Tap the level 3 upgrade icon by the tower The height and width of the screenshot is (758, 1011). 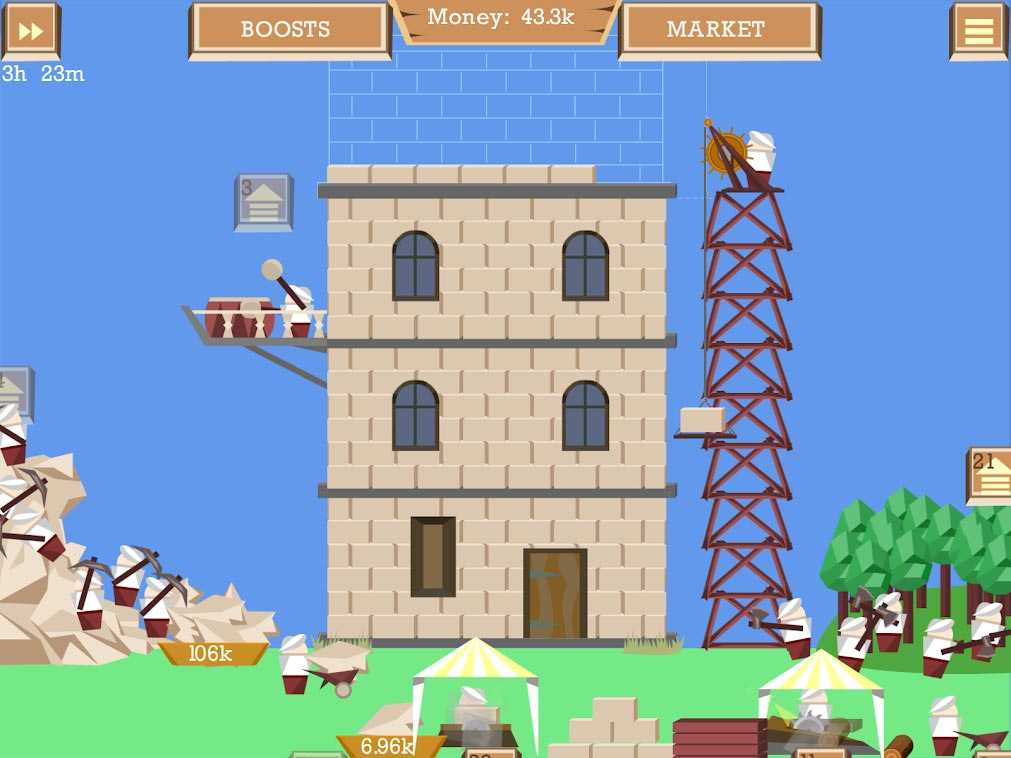[x=264, y=203]
